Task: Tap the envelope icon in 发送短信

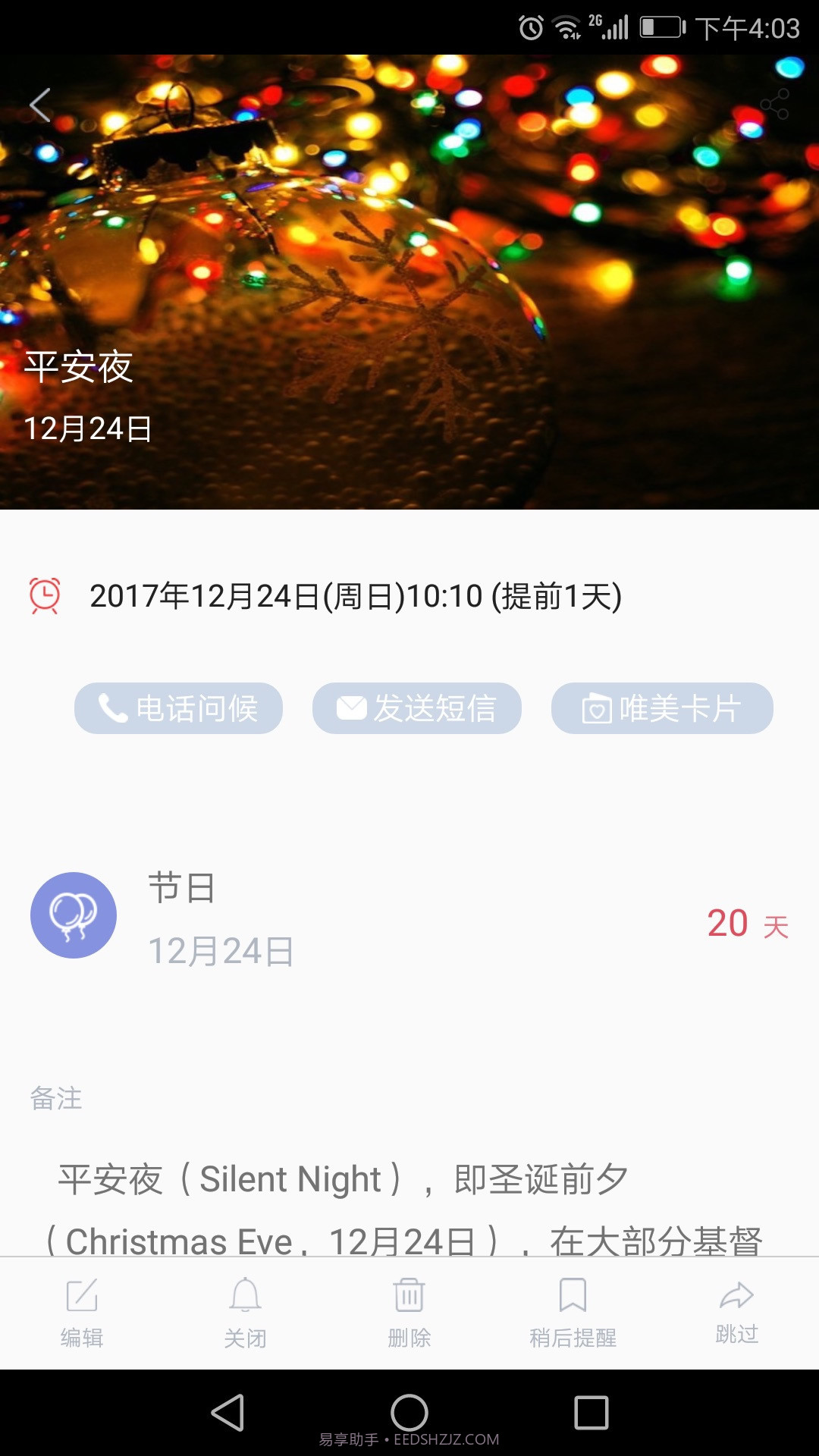Action: [x=350, y=708]
